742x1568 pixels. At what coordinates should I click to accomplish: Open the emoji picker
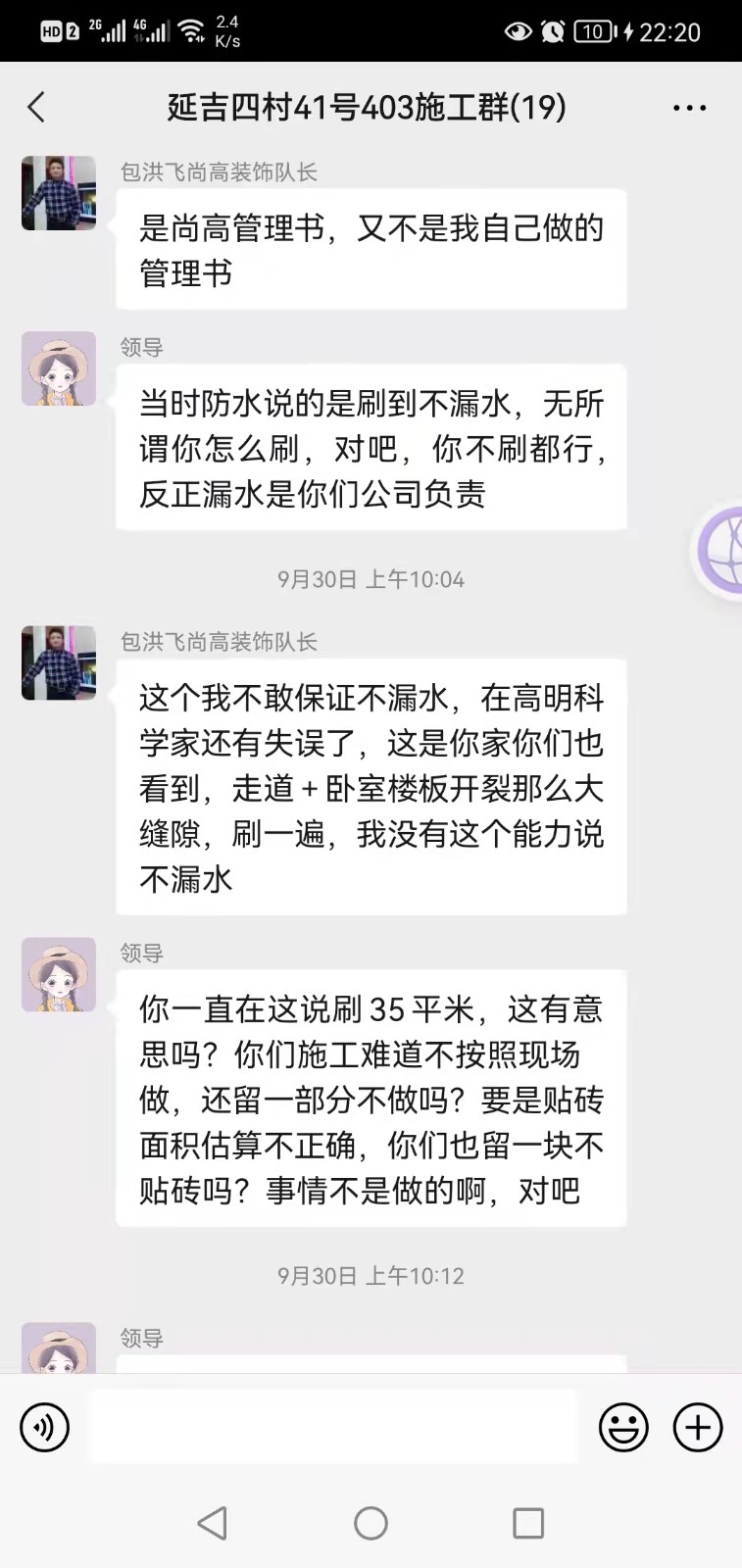623,1427
